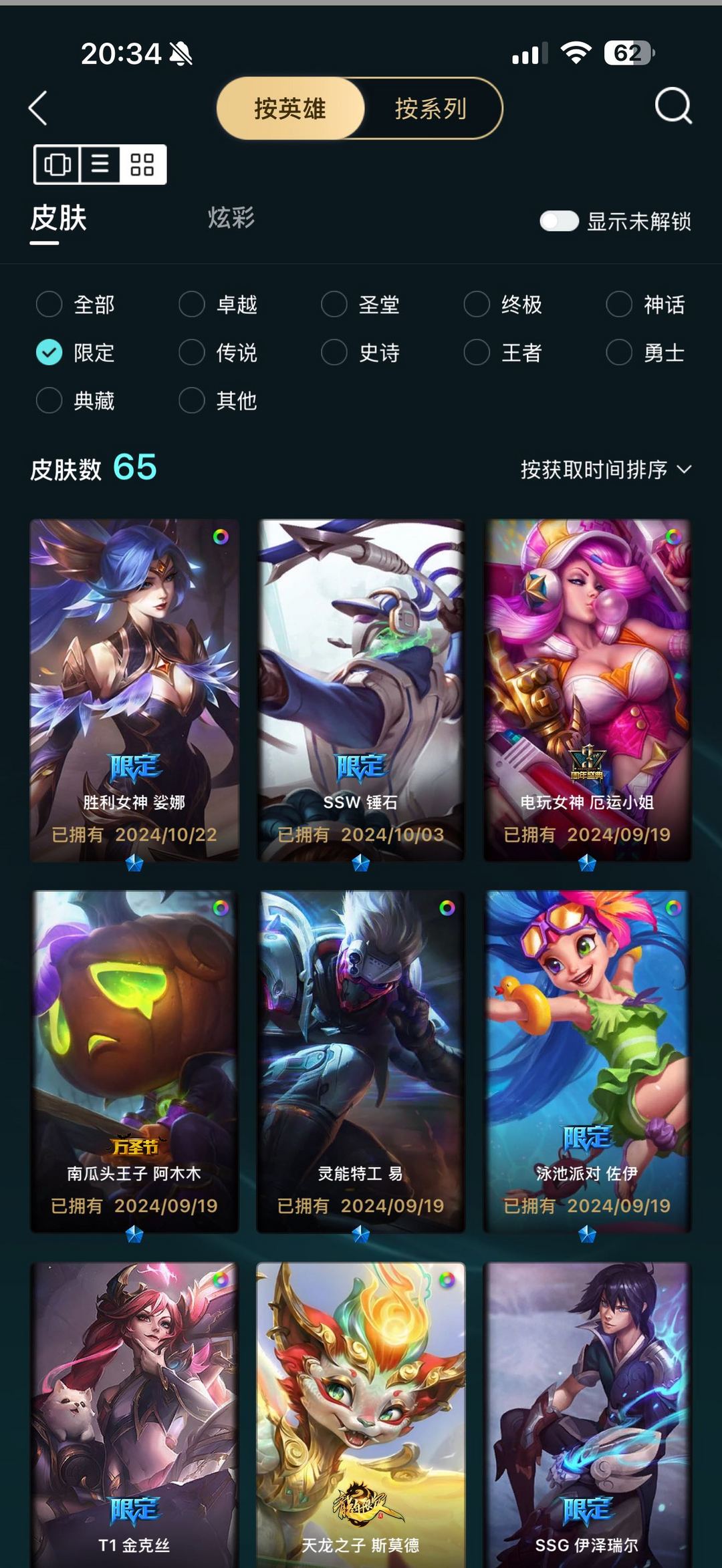The width and height of the screenshot is (722, 1568).
Task: Open the search magnifier icon
Action: tap(673, 106)
